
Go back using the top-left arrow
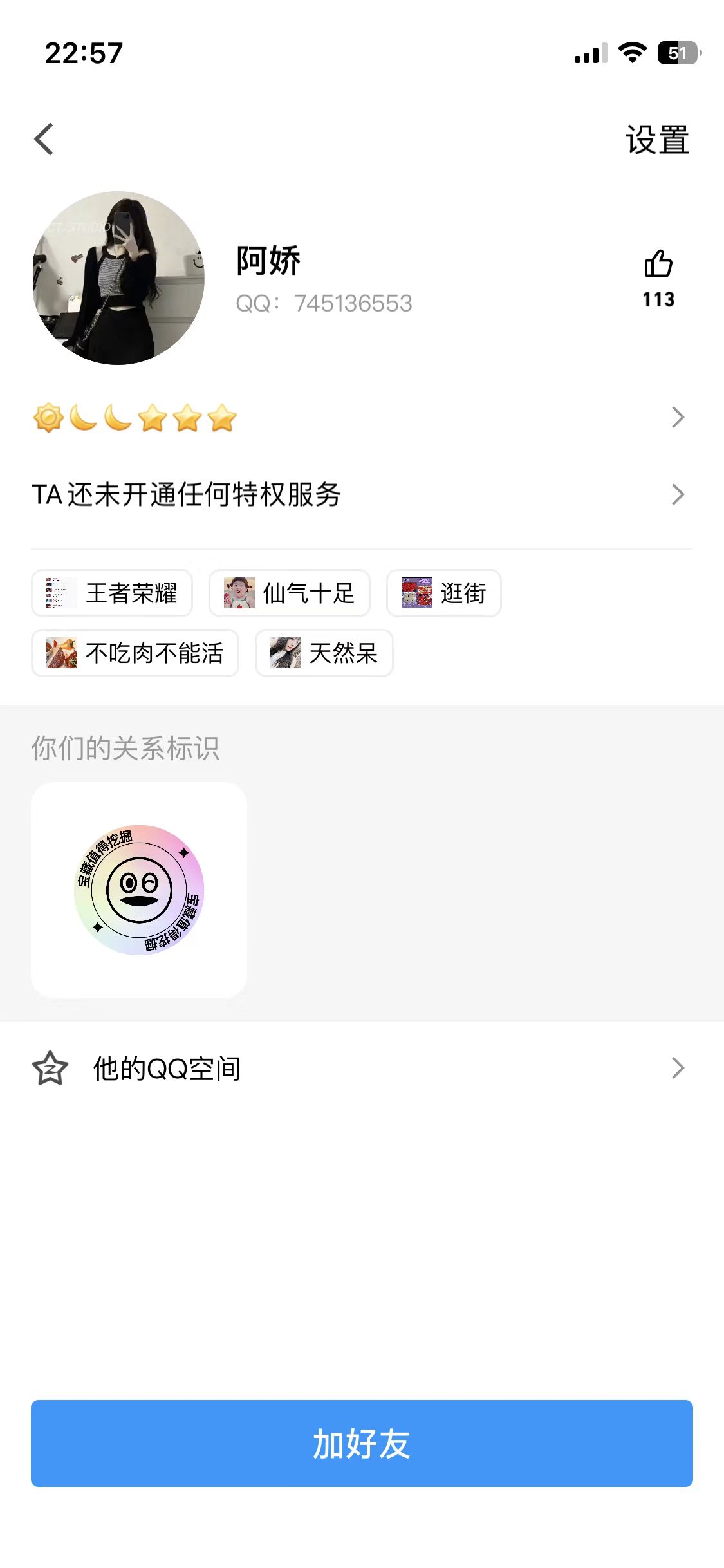pos(44,139)
